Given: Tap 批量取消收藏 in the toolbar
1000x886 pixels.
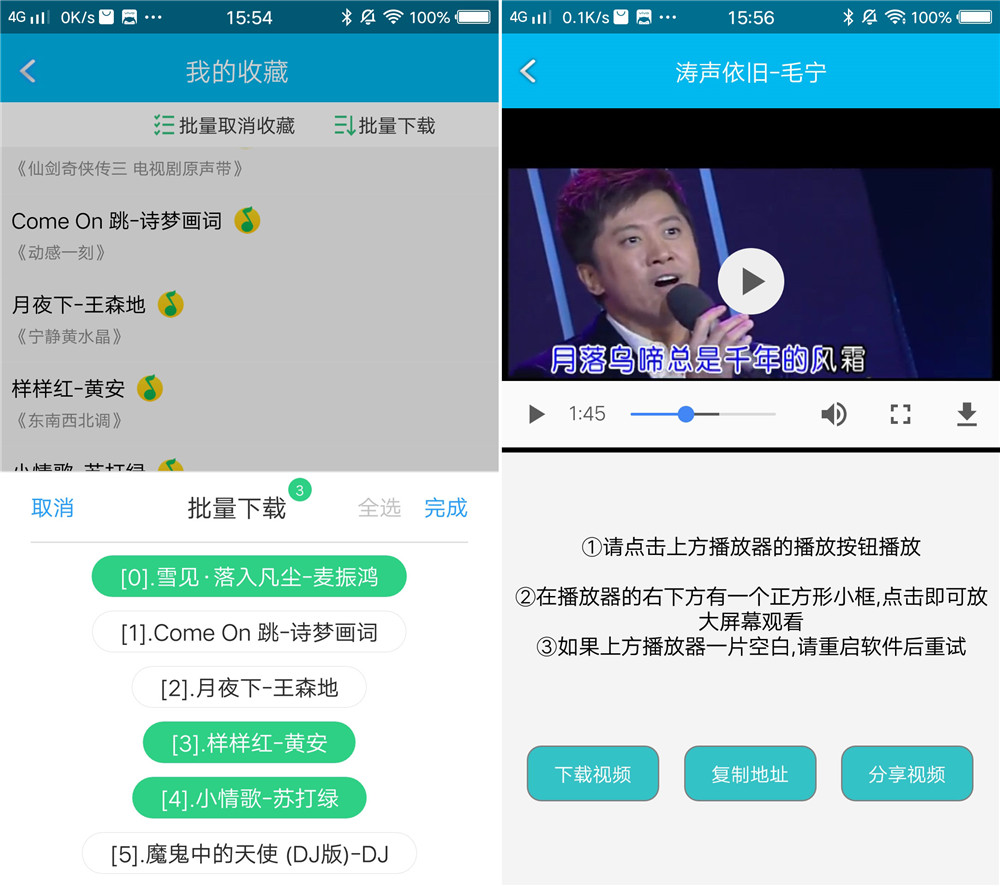Looking at the screenshot, I should coord(225,126).
